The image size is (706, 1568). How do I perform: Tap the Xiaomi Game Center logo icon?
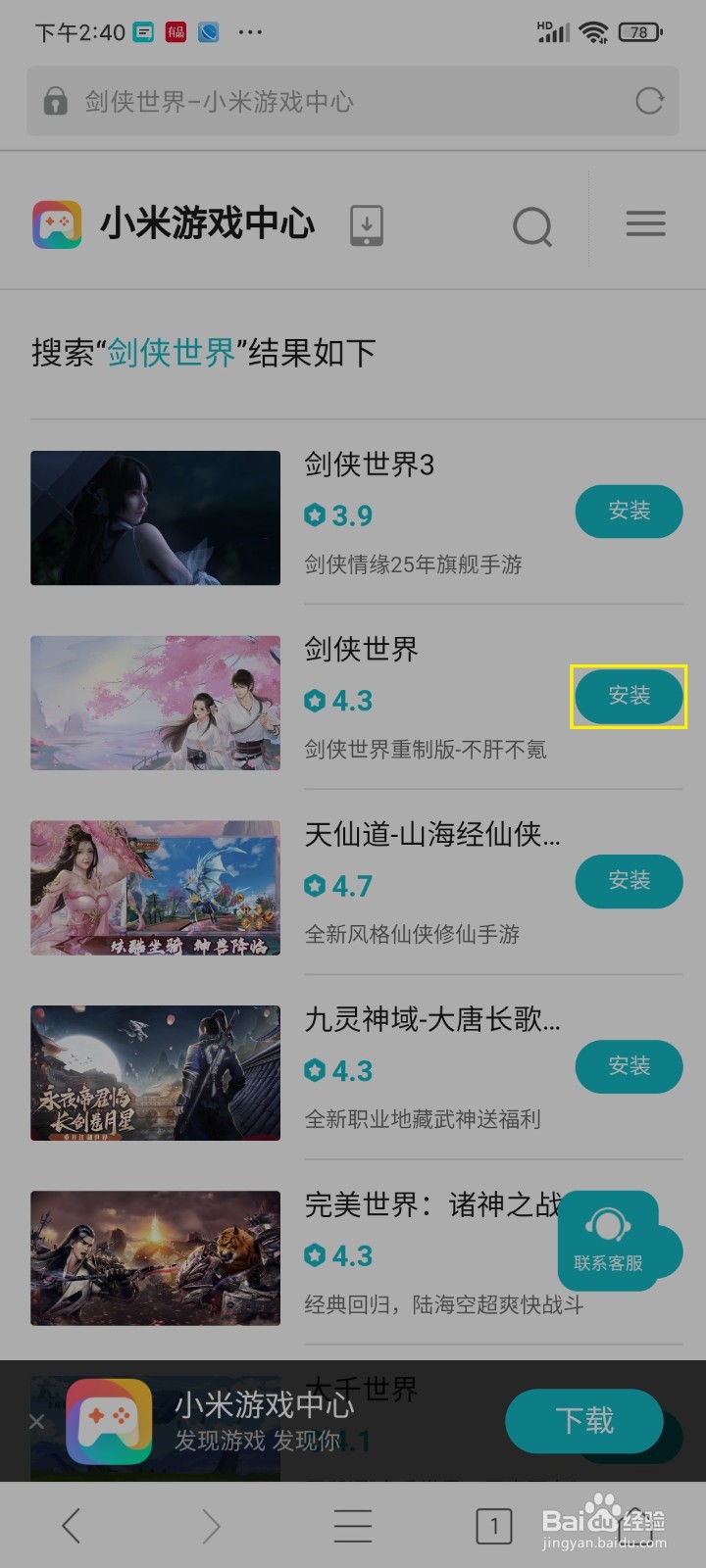[x=57, y=224]
